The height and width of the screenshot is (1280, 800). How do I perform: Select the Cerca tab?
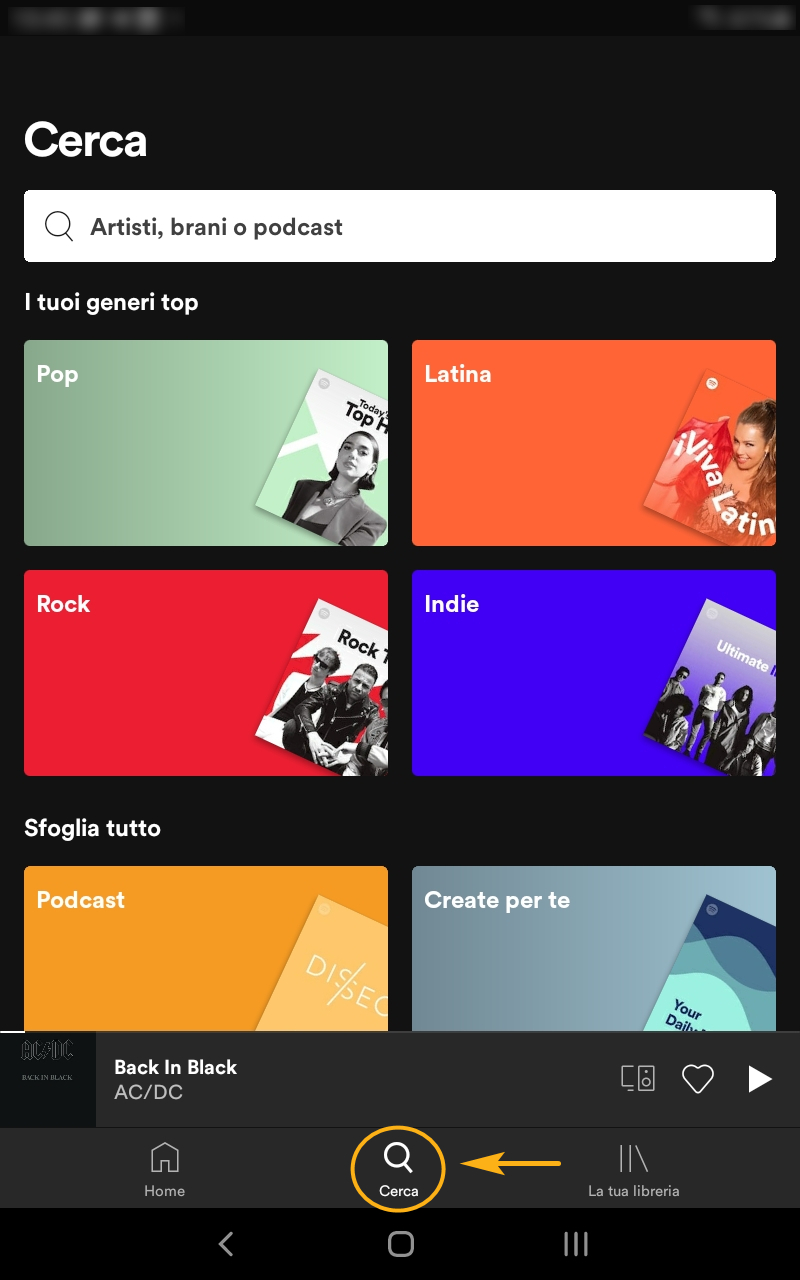coord(398,1168)
